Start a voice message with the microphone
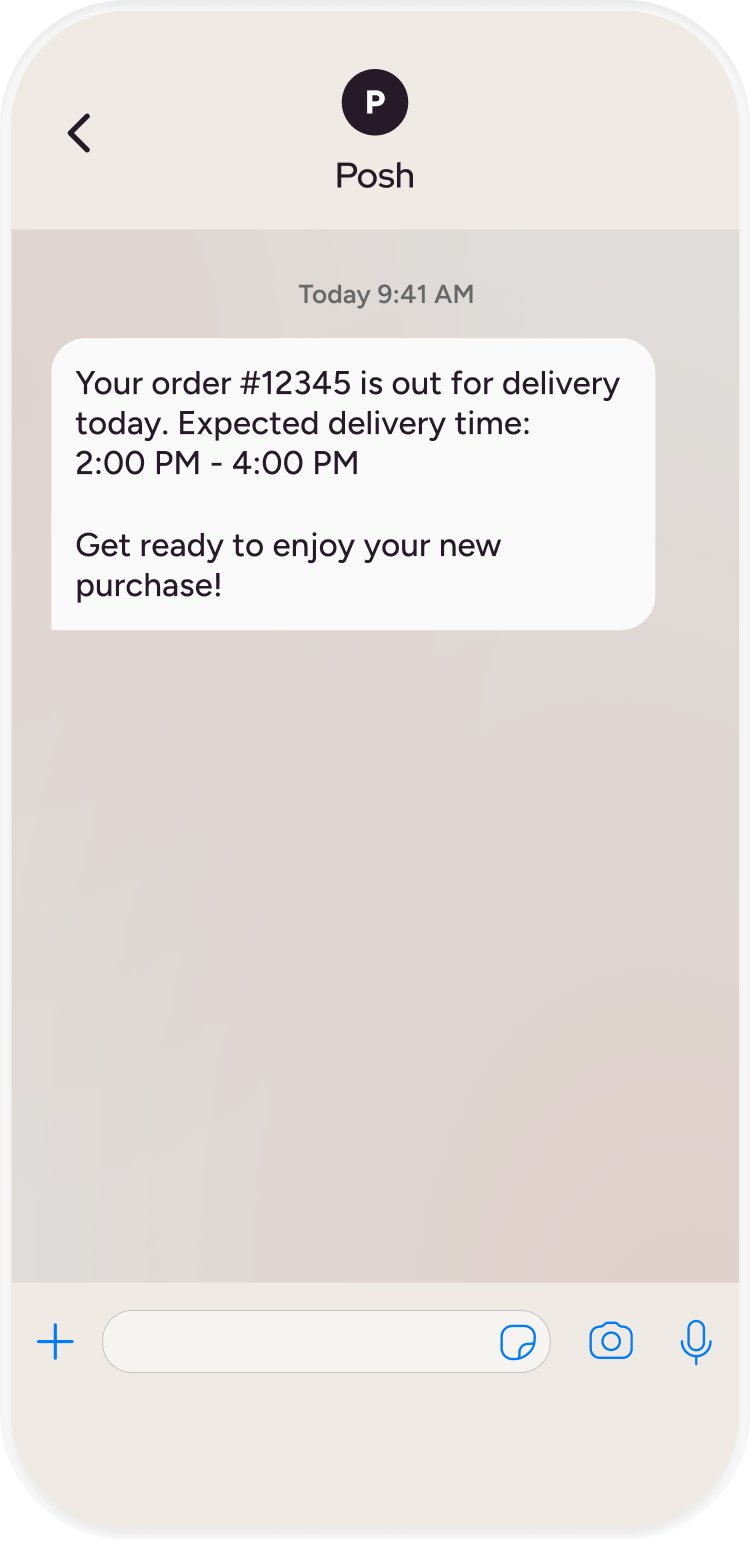Viewport: 750px width, 1541px height. pyautogui.click(x=695, y=1341)
